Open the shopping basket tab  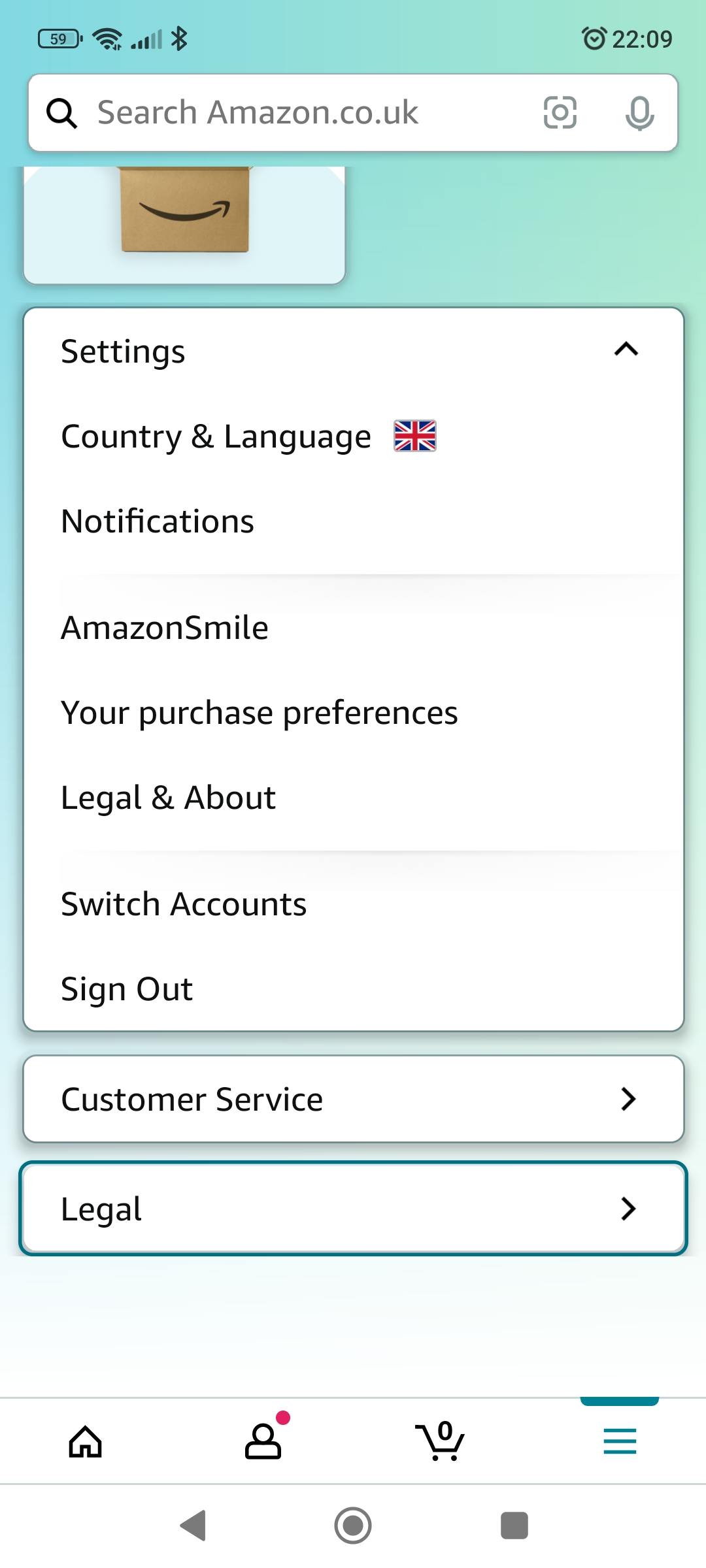[x=441, y=1441]
